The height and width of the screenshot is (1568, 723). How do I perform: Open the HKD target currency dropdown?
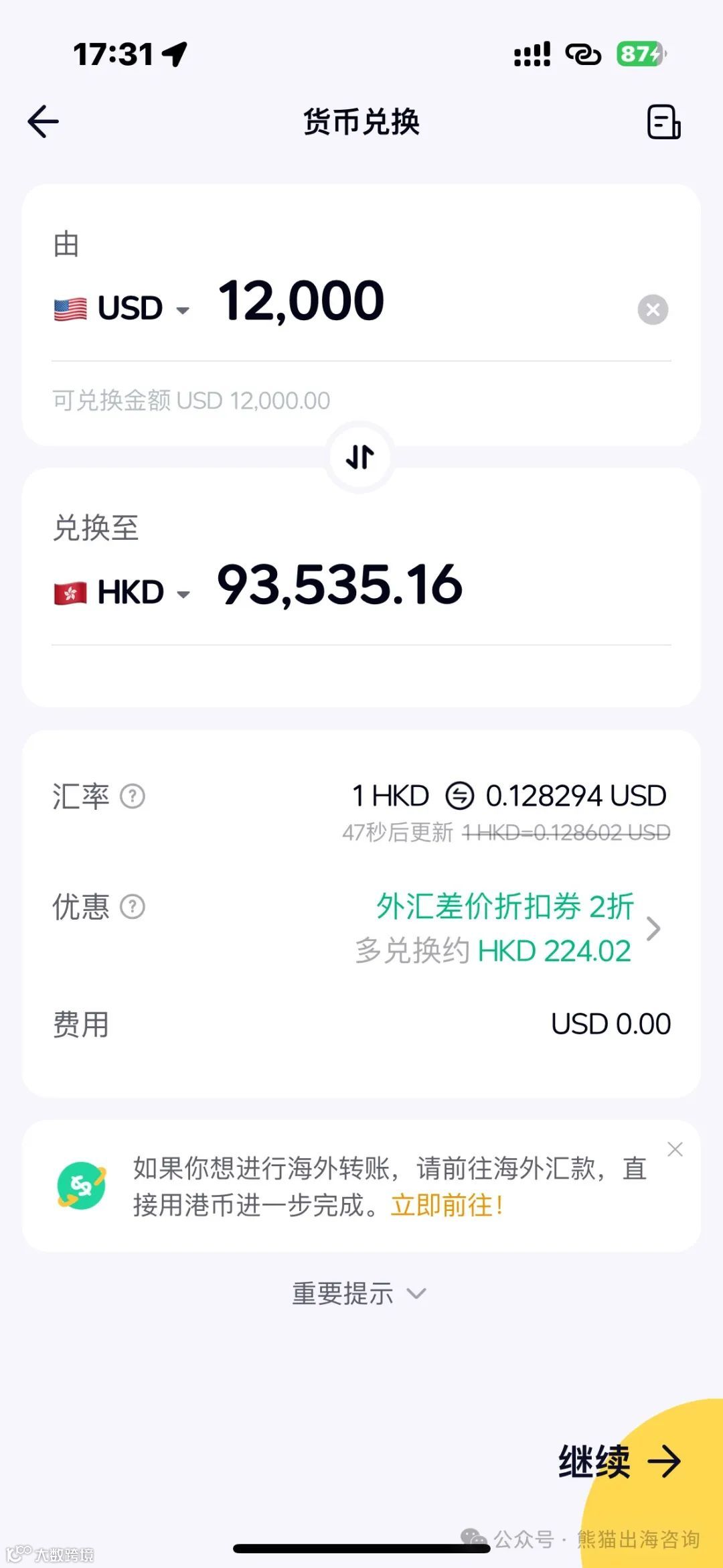(x=122, y=593)
